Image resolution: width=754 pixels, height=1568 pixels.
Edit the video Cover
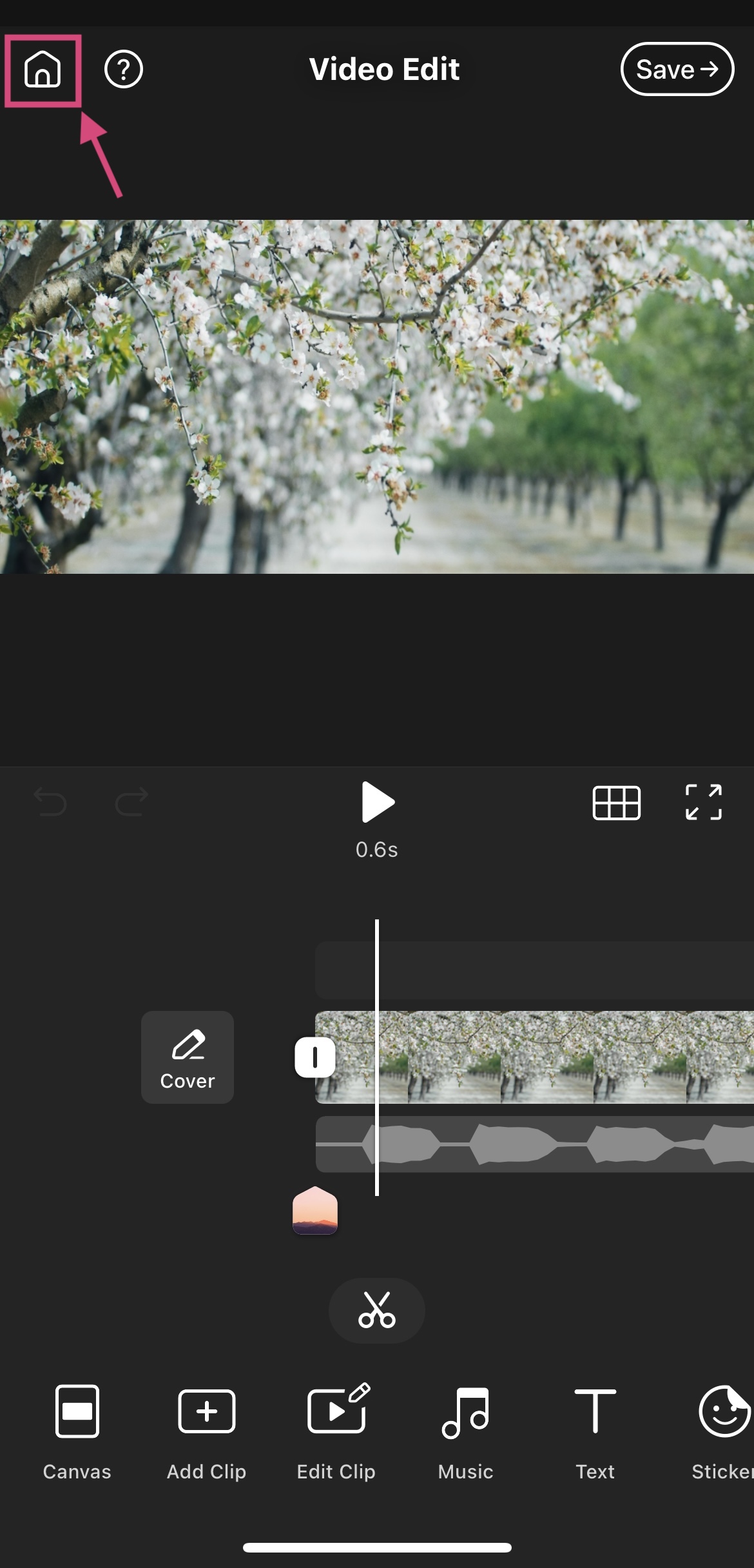[x=188, y=1057]
